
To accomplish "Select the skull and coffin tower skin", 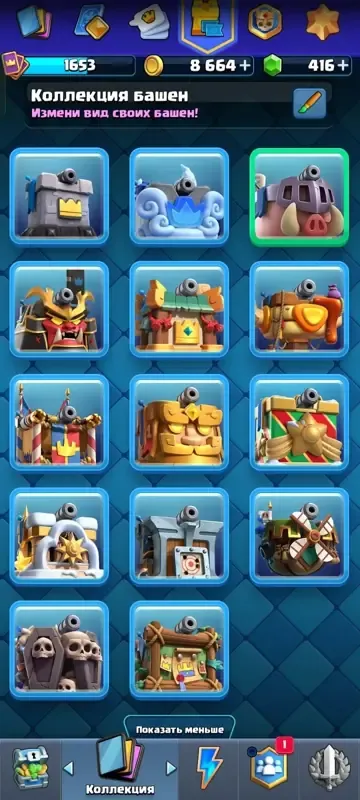I will tap(59, 649).
